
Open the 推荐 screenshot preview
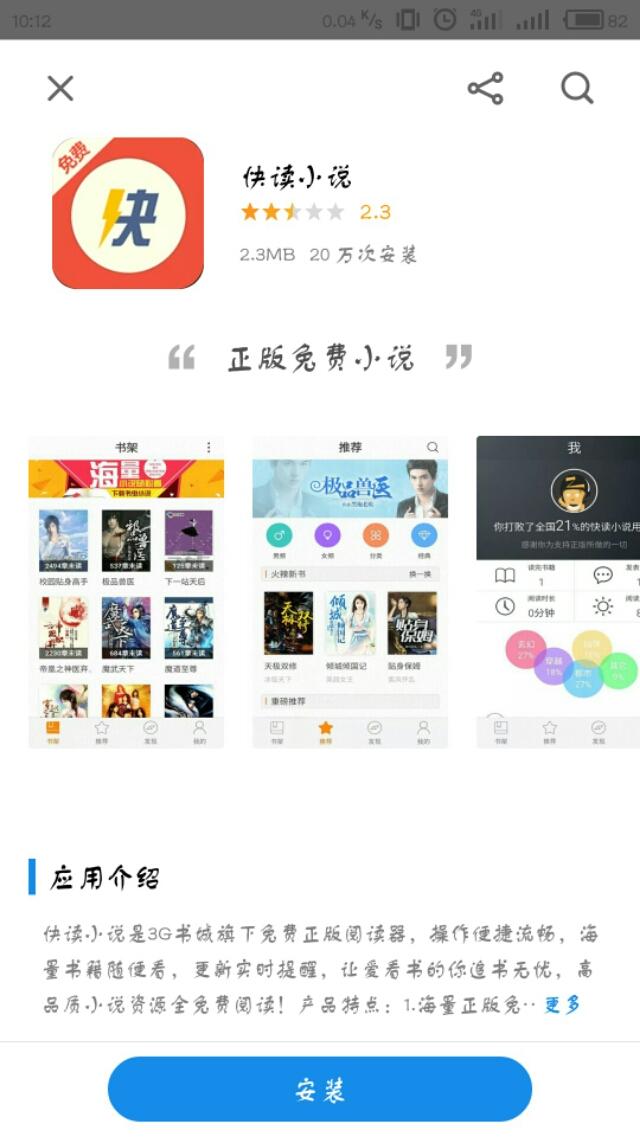tap(350, 592)
